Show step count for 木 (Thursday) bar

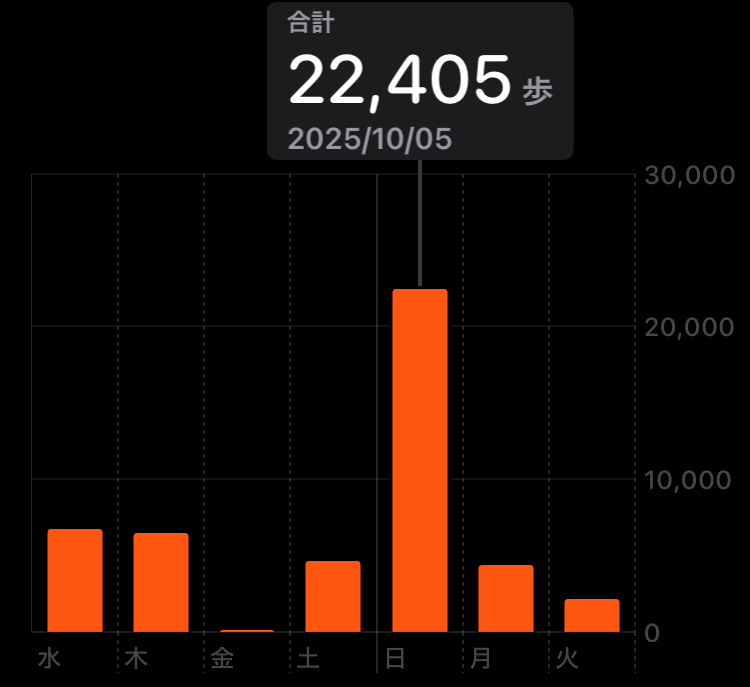[161, 583]
